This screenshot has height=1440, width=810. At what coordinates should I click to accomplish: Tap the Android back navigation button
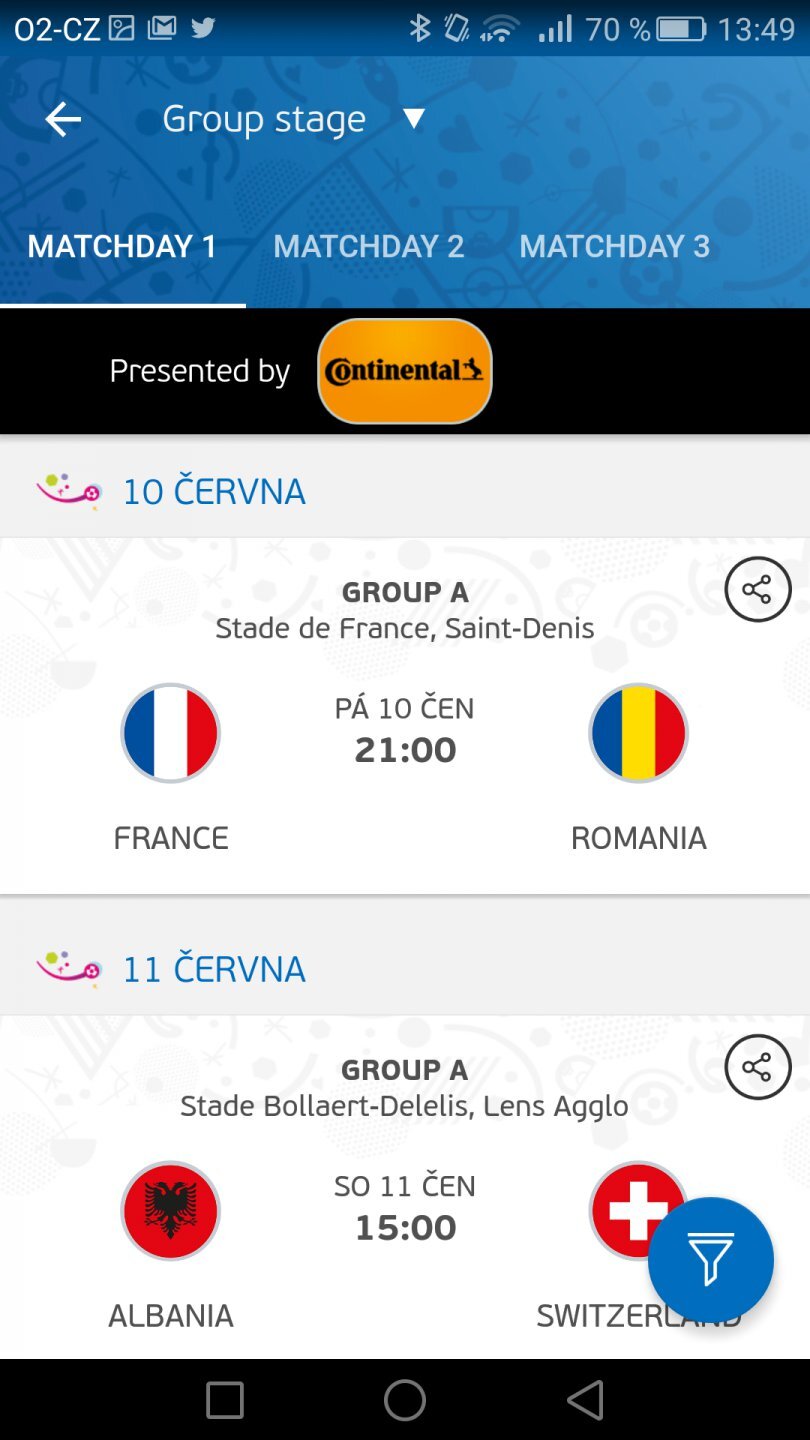(585, 1400)
